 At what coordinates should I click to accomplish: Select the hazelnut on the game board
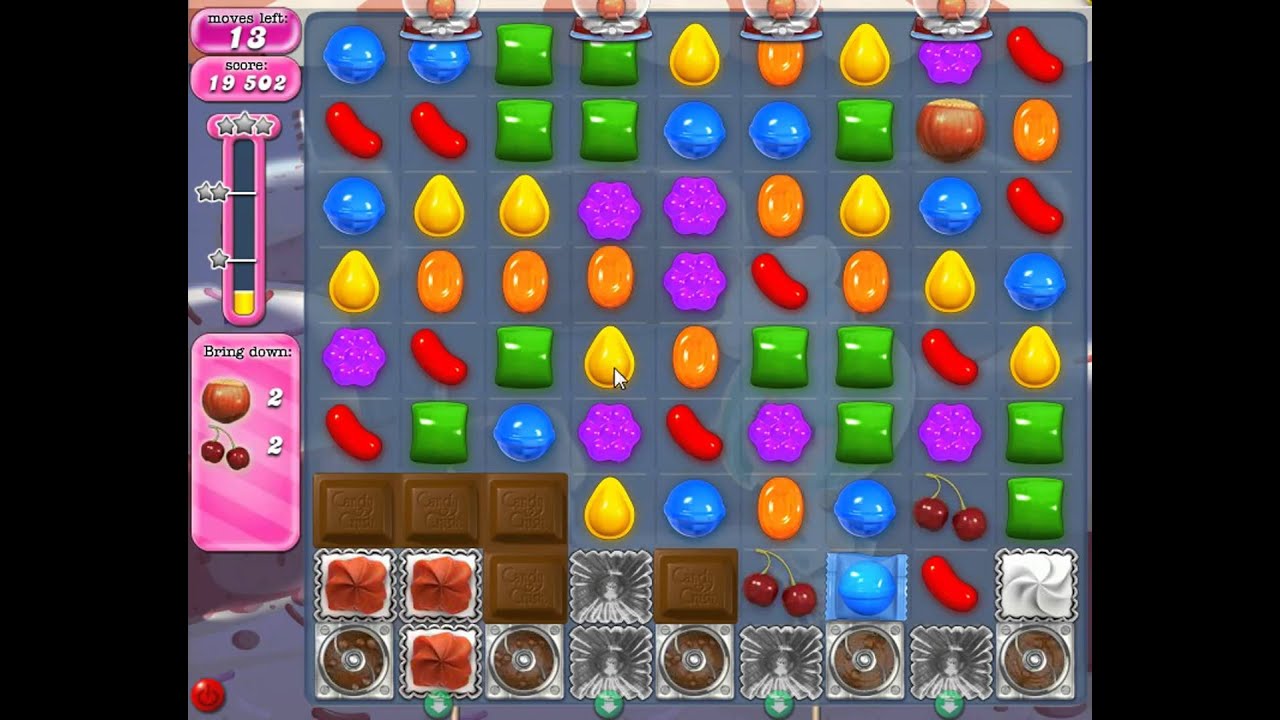949,130
